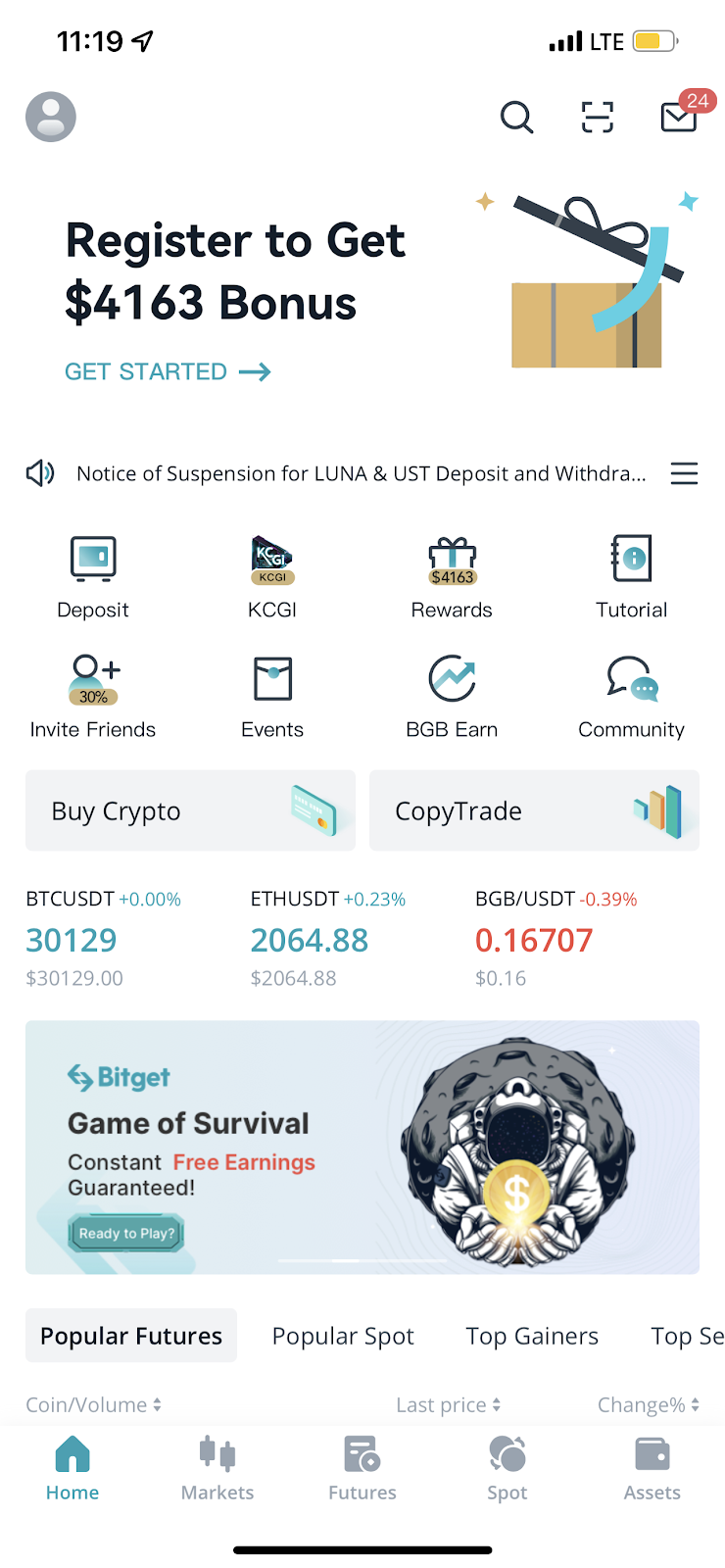725x1568 pixels.
Task: Open the profile avatar
Action: click(51, 117)
